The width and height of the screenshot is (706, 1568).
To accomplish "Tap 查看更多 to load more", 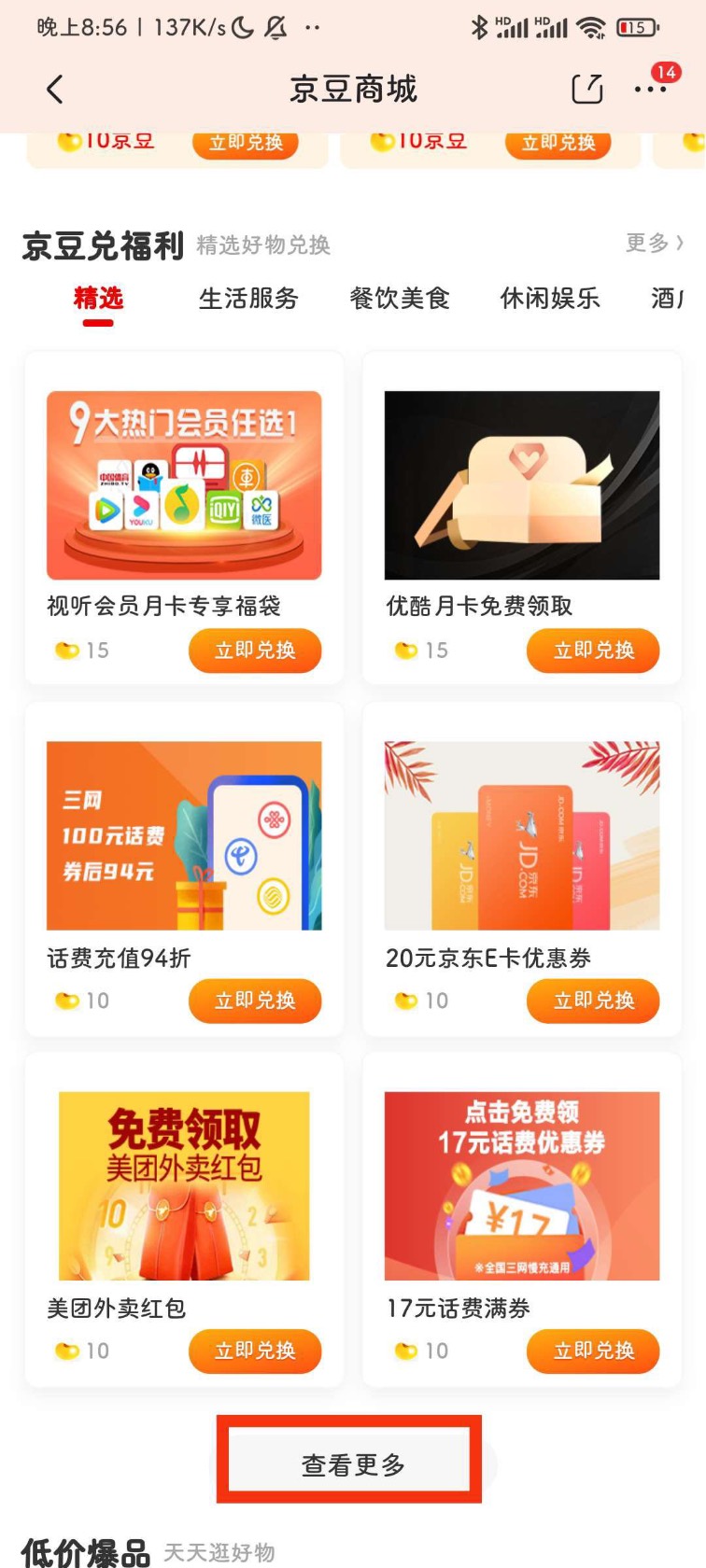I will tap(352, 1464).
